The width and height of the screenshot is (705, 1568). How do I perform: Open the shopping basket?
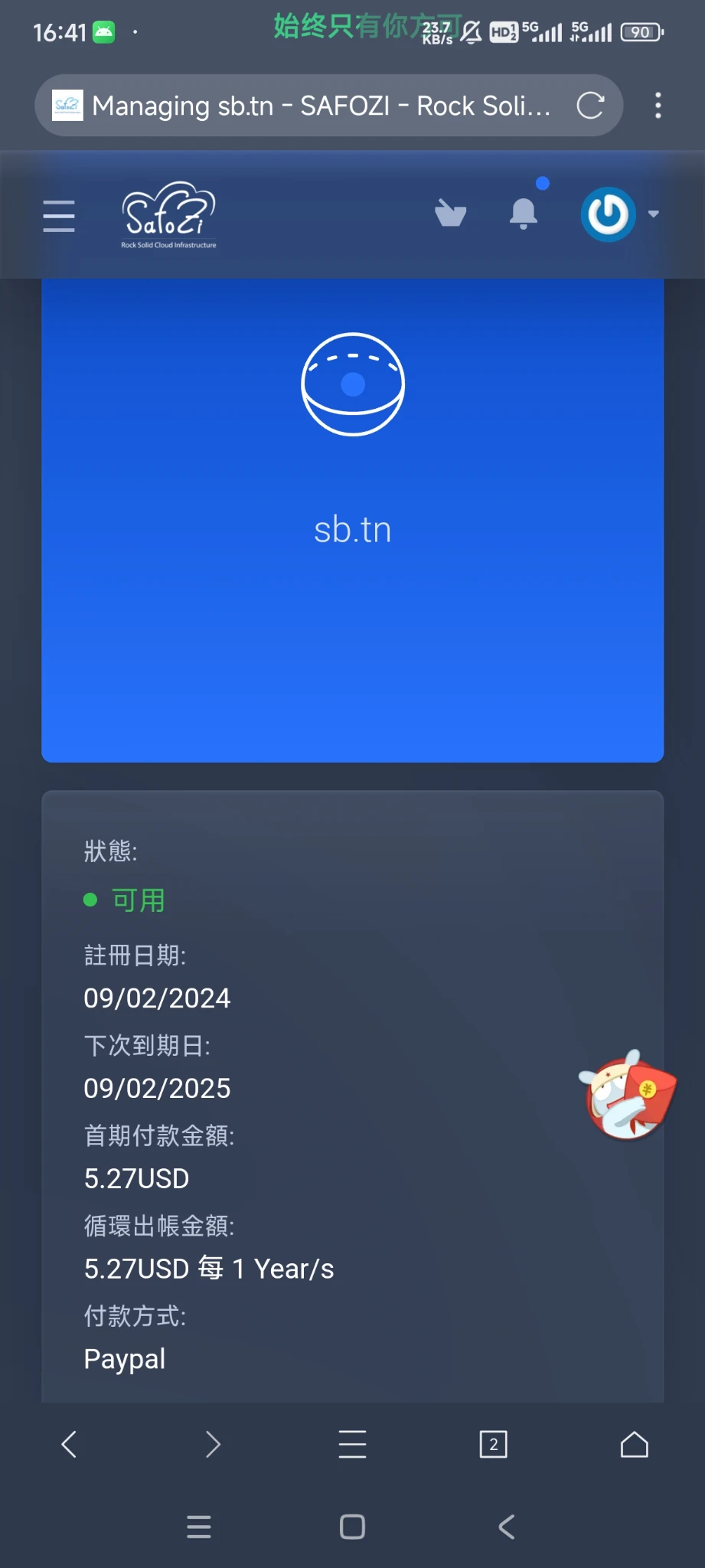[x=450, y=214]
